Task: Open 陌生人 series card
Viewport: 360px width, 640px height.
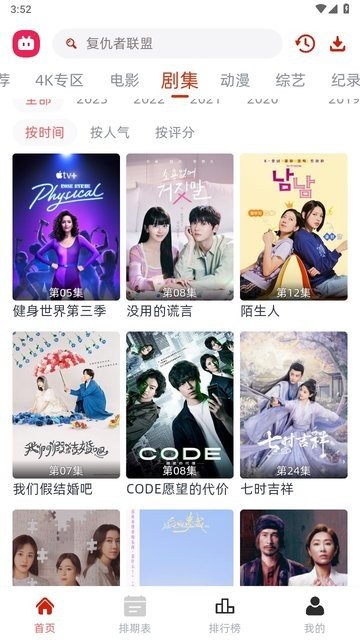Action: [293, 236]
